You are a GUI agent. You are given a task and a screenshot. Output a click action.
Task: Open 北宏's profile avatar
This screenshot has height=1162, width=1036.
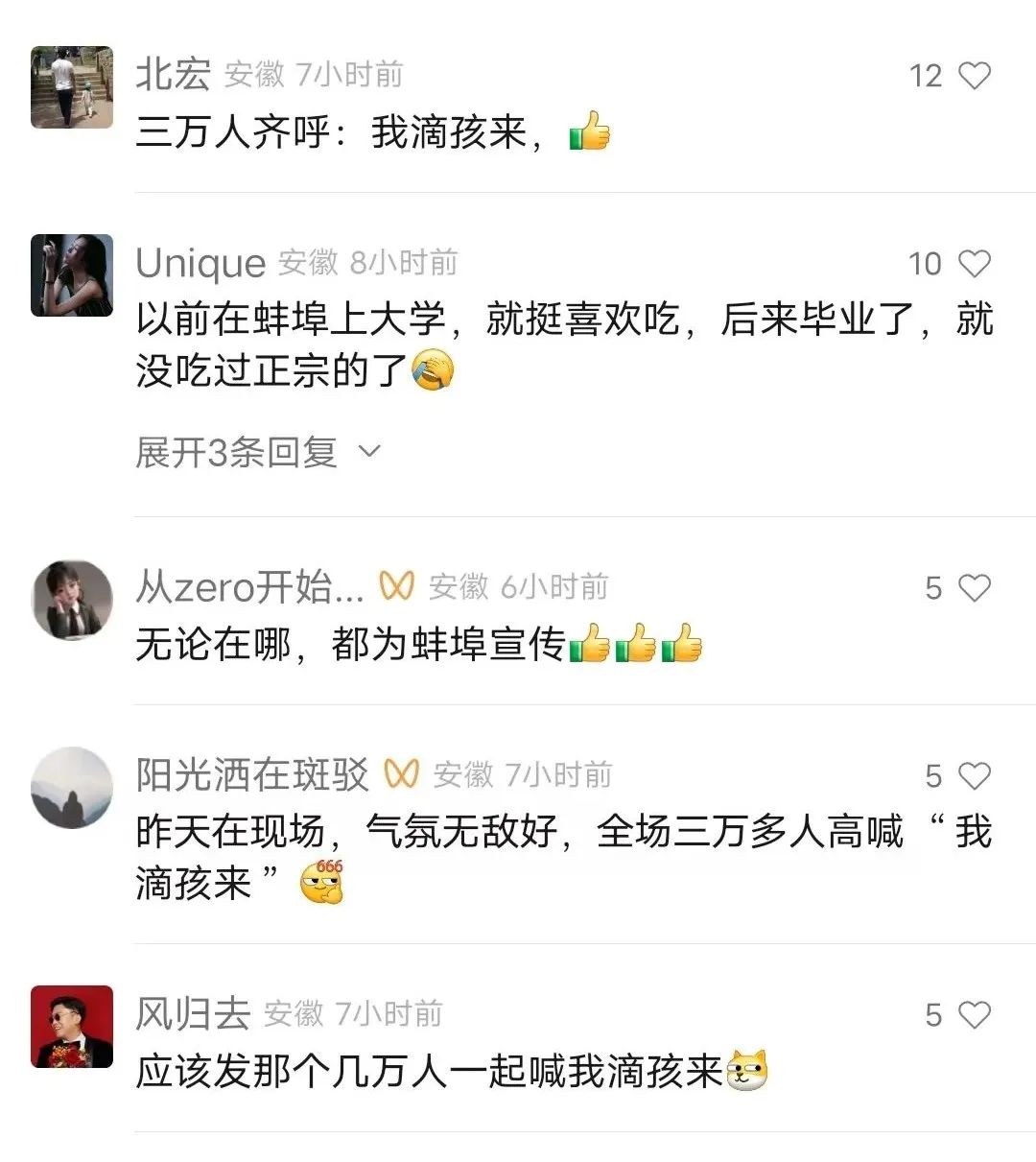tap(72, 87)
